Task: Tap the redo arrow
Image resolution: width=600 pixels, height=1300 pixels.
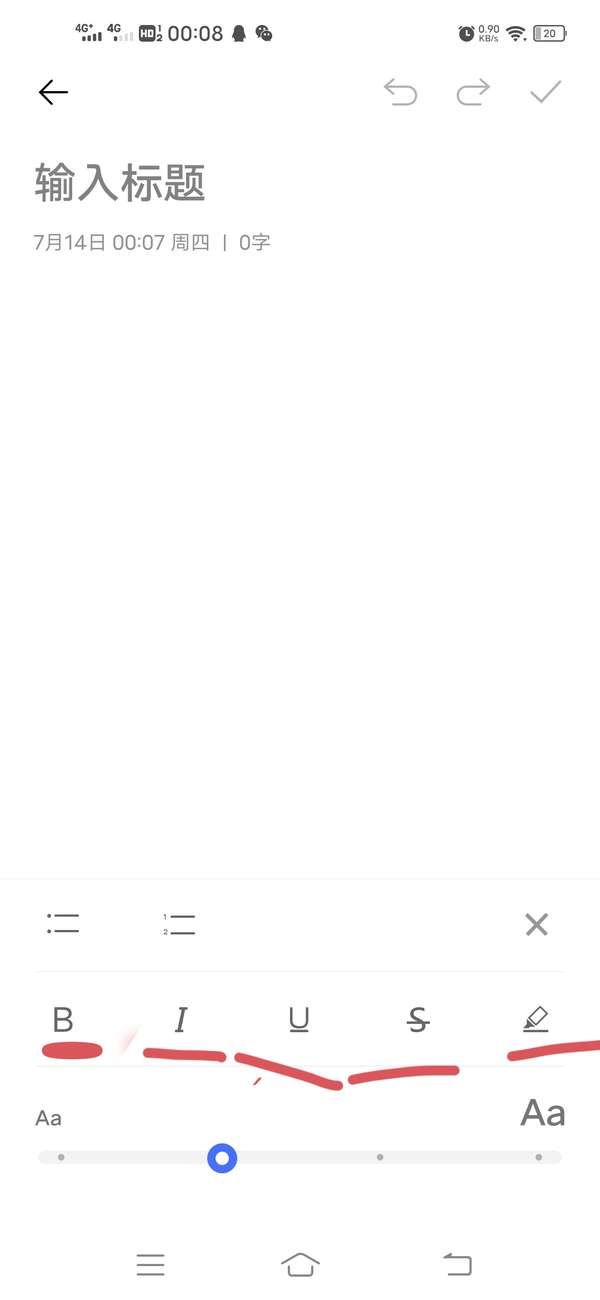Action: tap(473, 92)
